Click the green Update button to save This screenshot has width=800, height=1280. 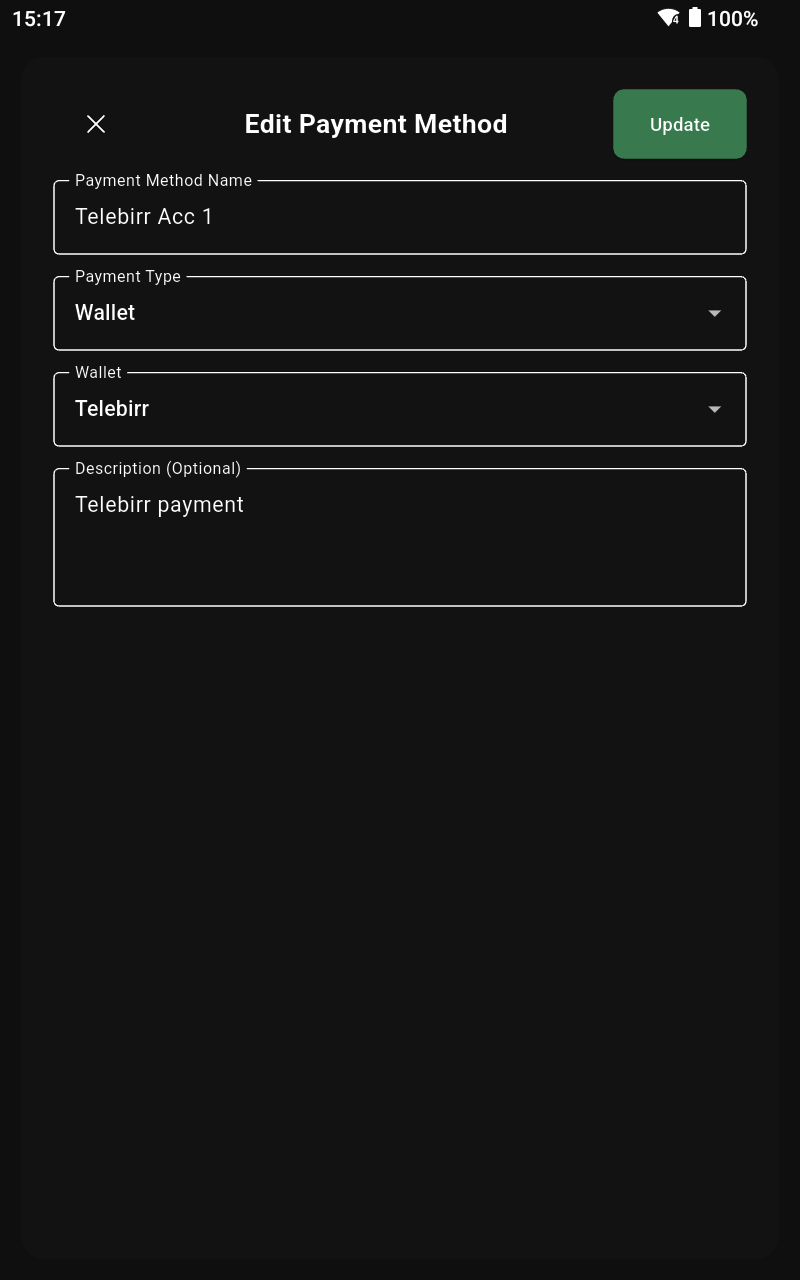680,124
